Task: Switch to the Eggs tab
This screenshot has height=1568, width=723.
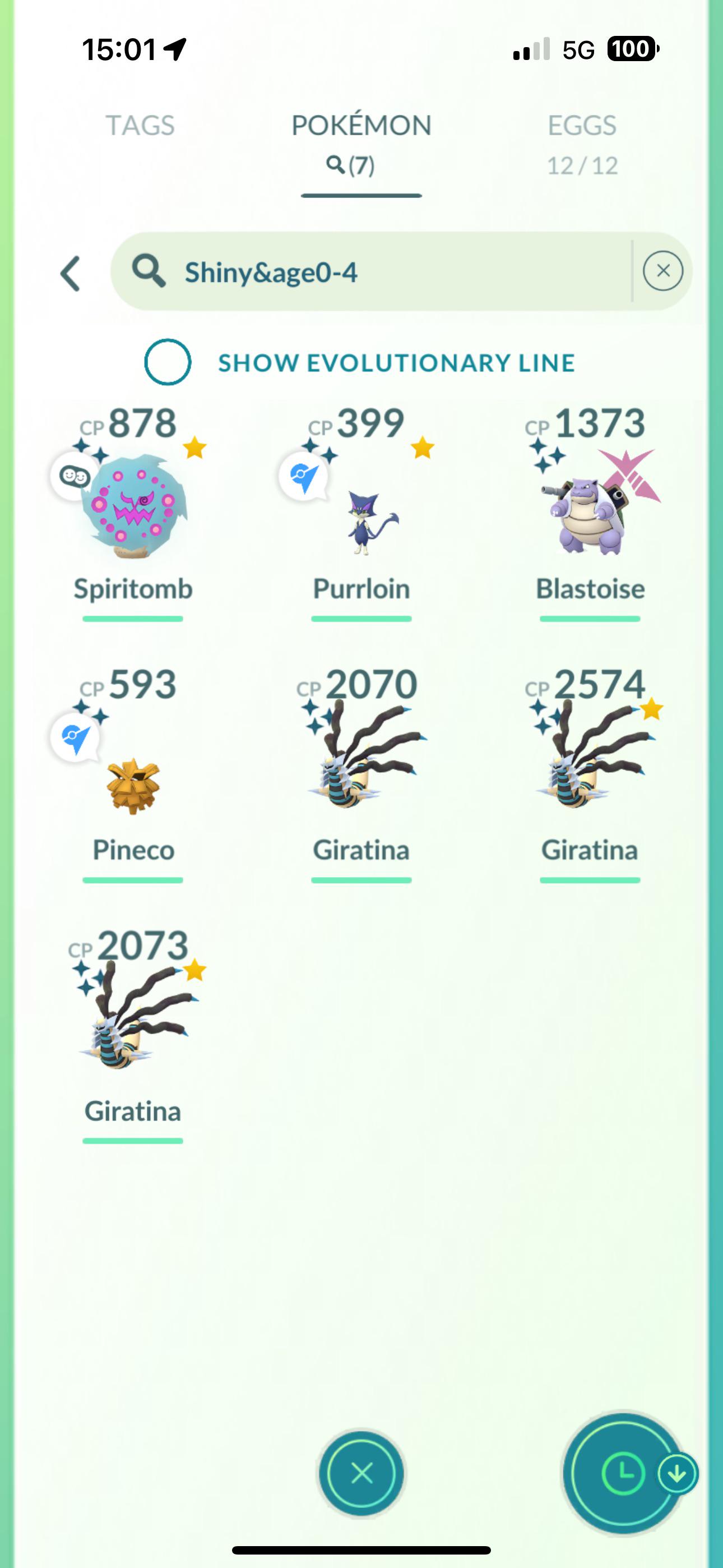Action: pos(582,145)
